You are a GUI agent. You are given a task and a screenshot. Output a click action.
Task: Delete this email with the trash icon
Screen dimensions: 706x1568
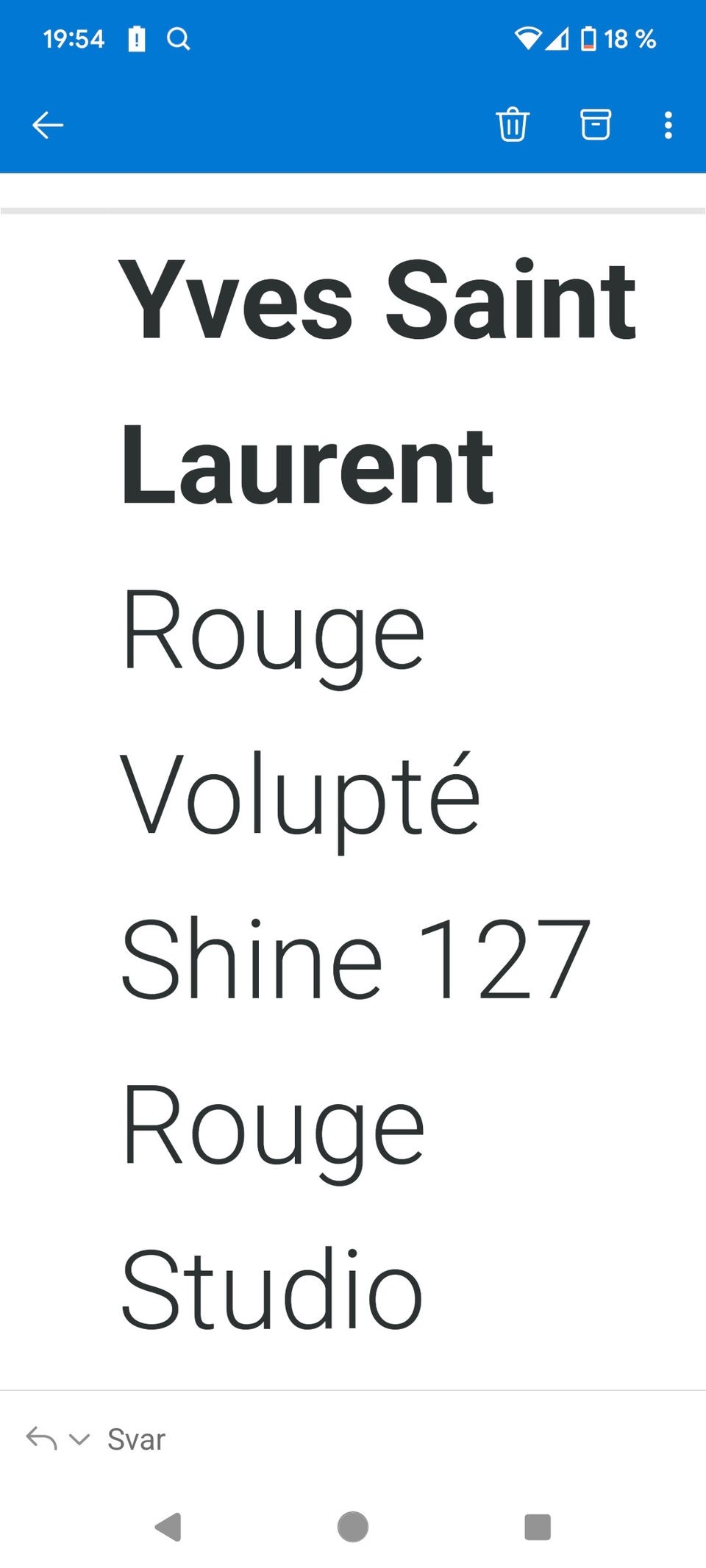513,124
